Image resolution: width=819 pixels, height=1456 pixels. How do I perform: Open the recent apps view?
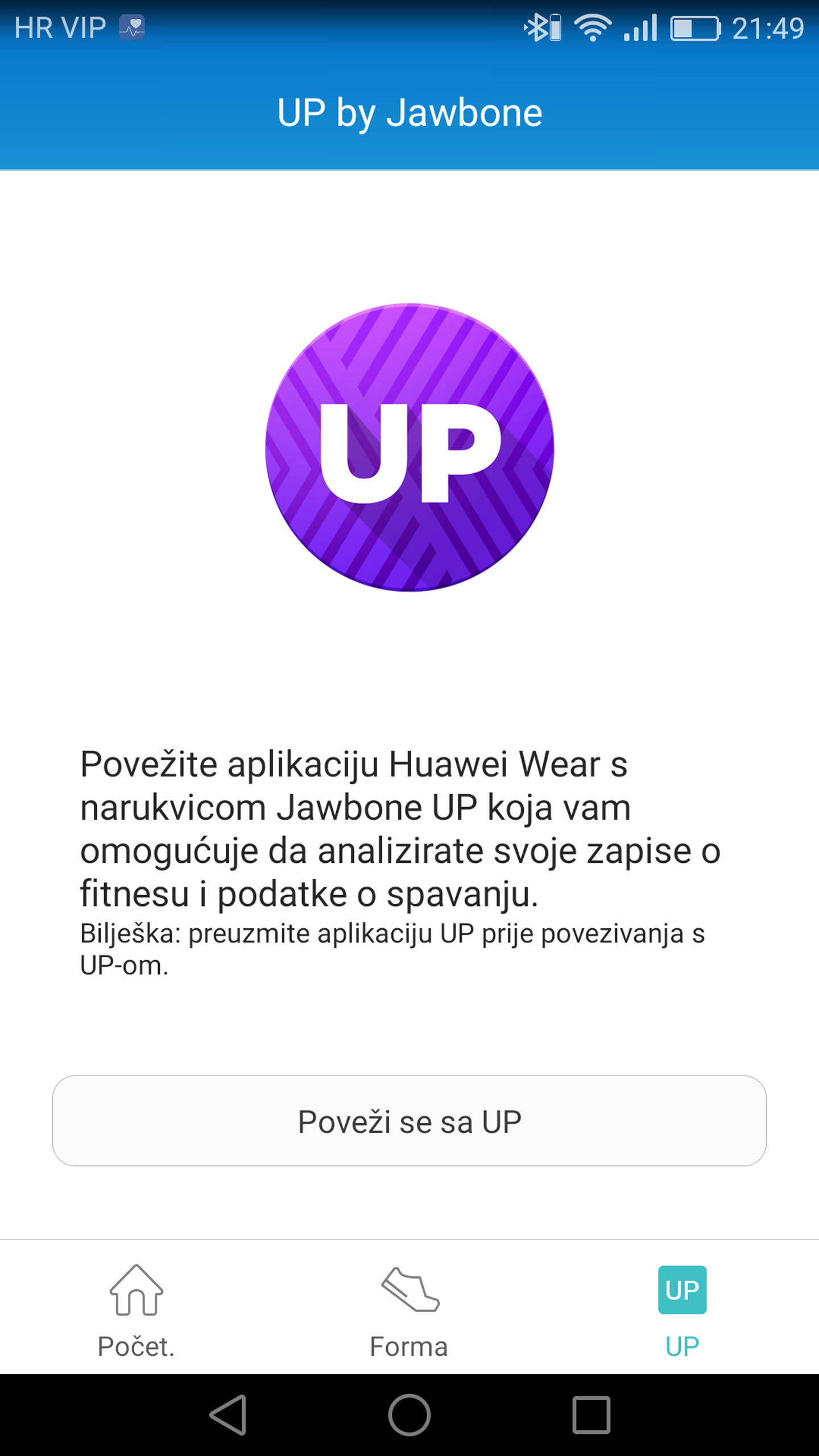[591, 1414]
